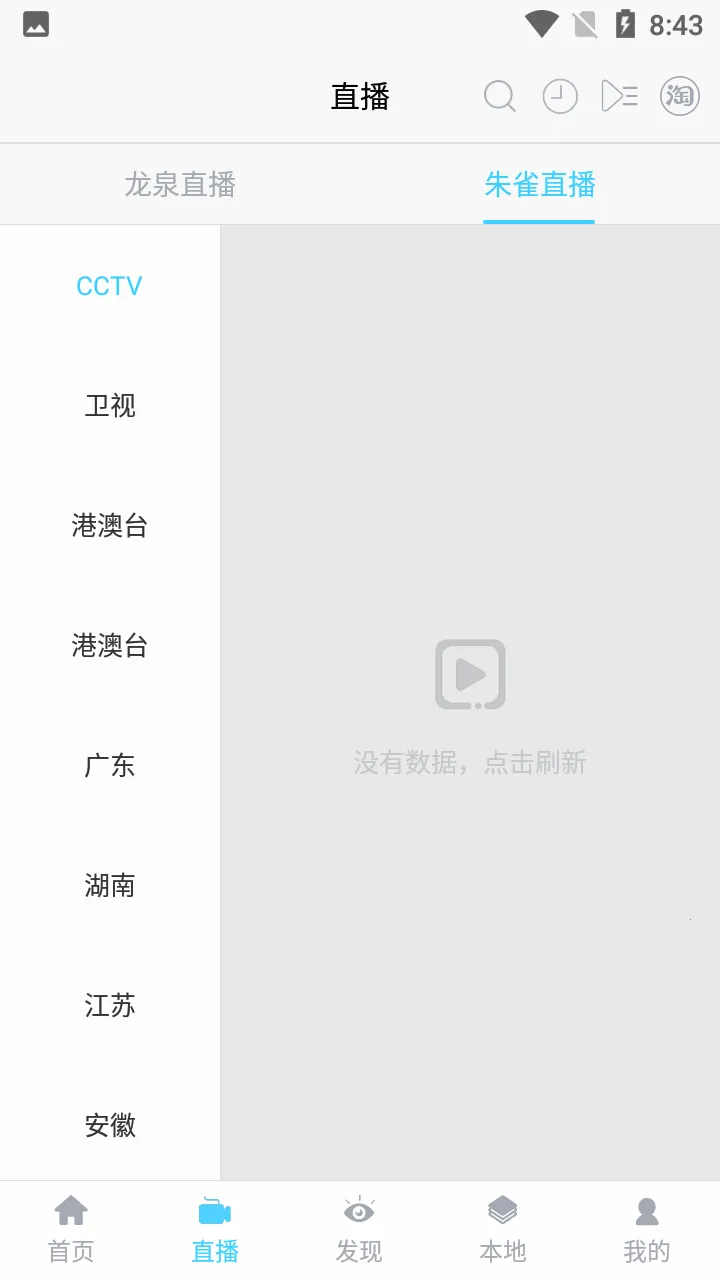Viewport: 720px width, 1280px height.
Task: Tap the play icon in the empty content area
Action: 470,673
